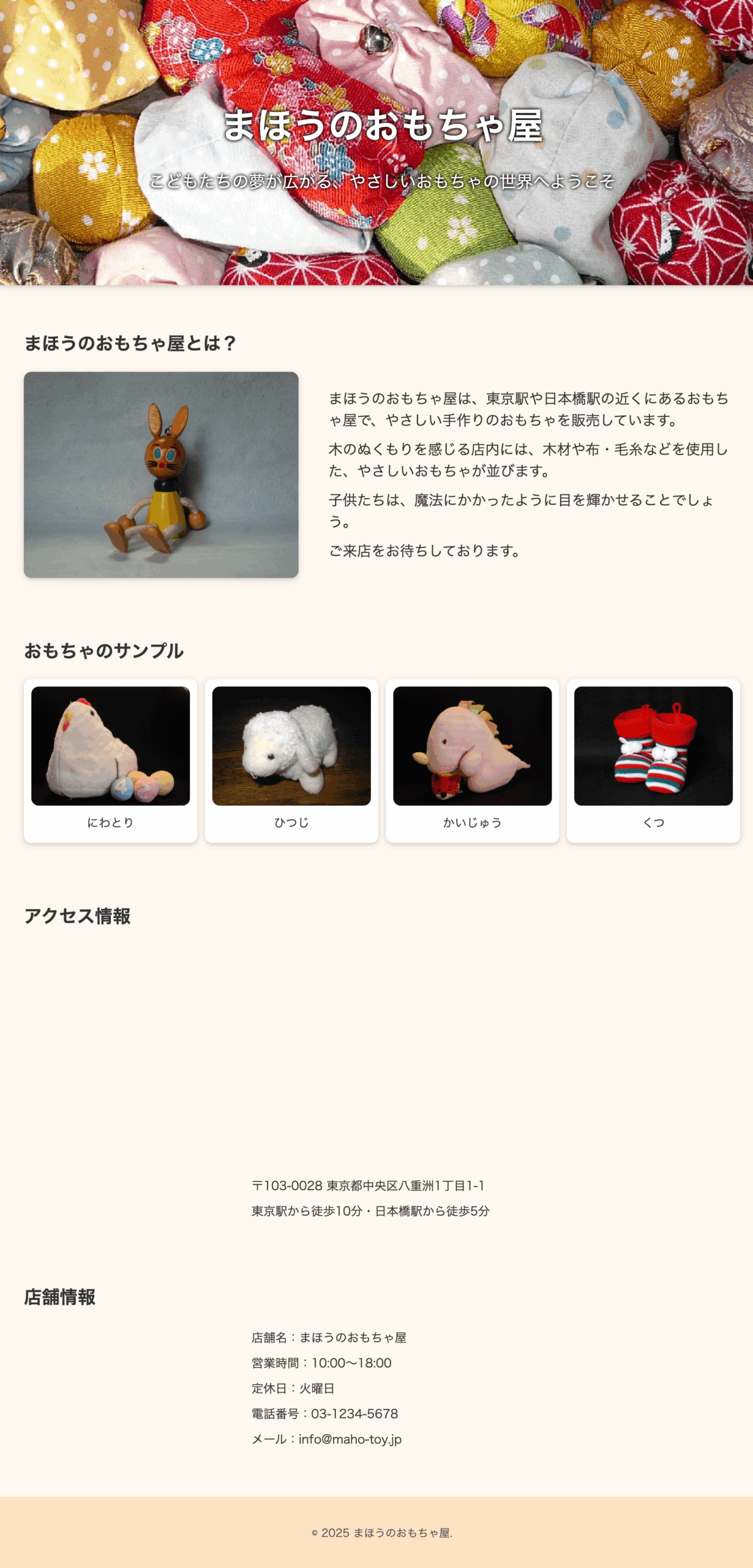Open the にわとり toy card
Screen dimensions: 753x1568
110,759
